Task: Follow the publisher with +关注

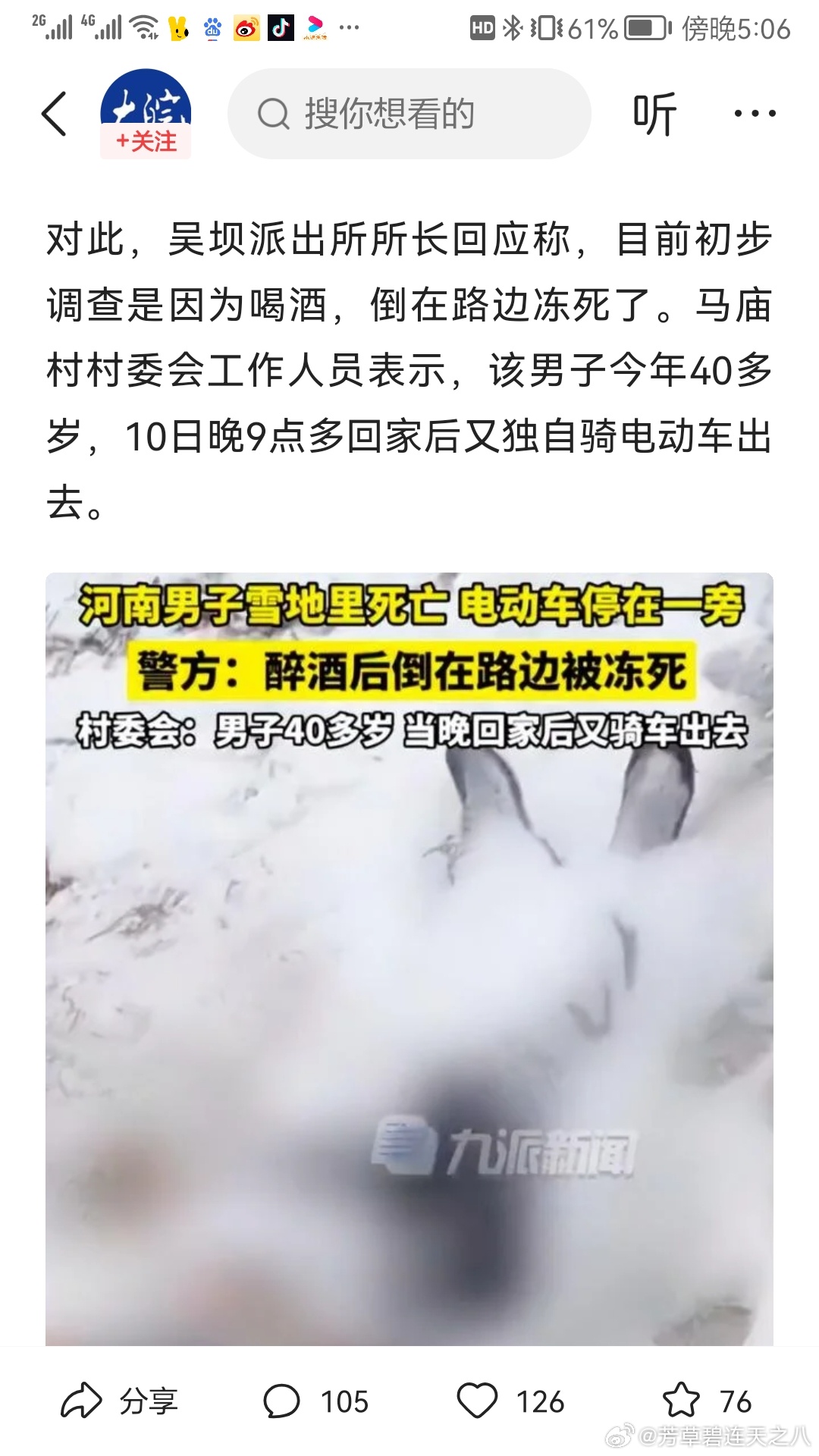Action: 146,141
